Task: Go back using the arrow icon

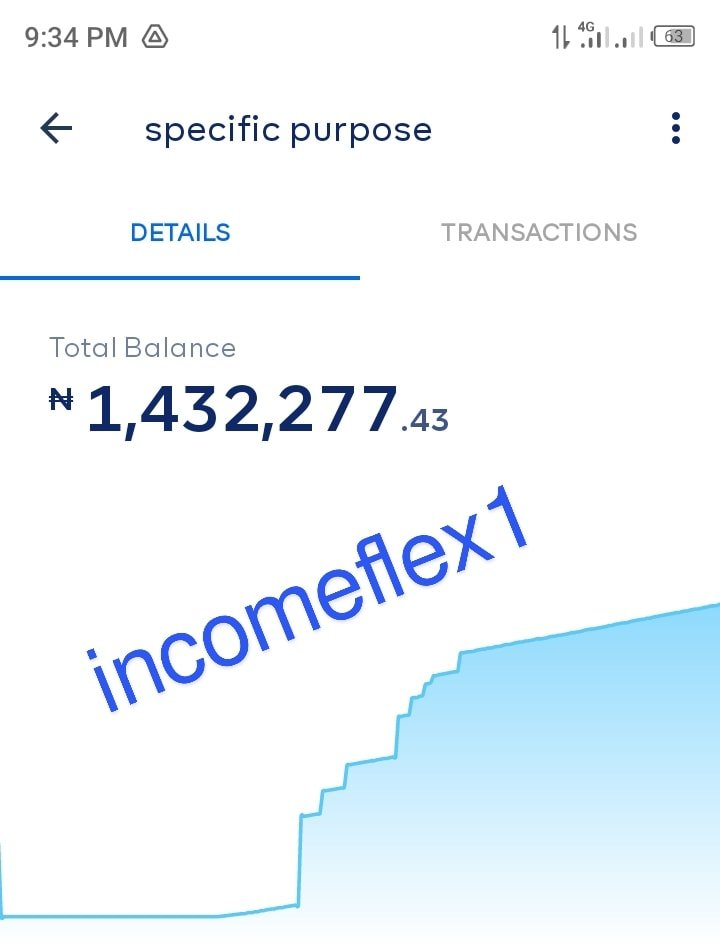Action: click(56, 129)
